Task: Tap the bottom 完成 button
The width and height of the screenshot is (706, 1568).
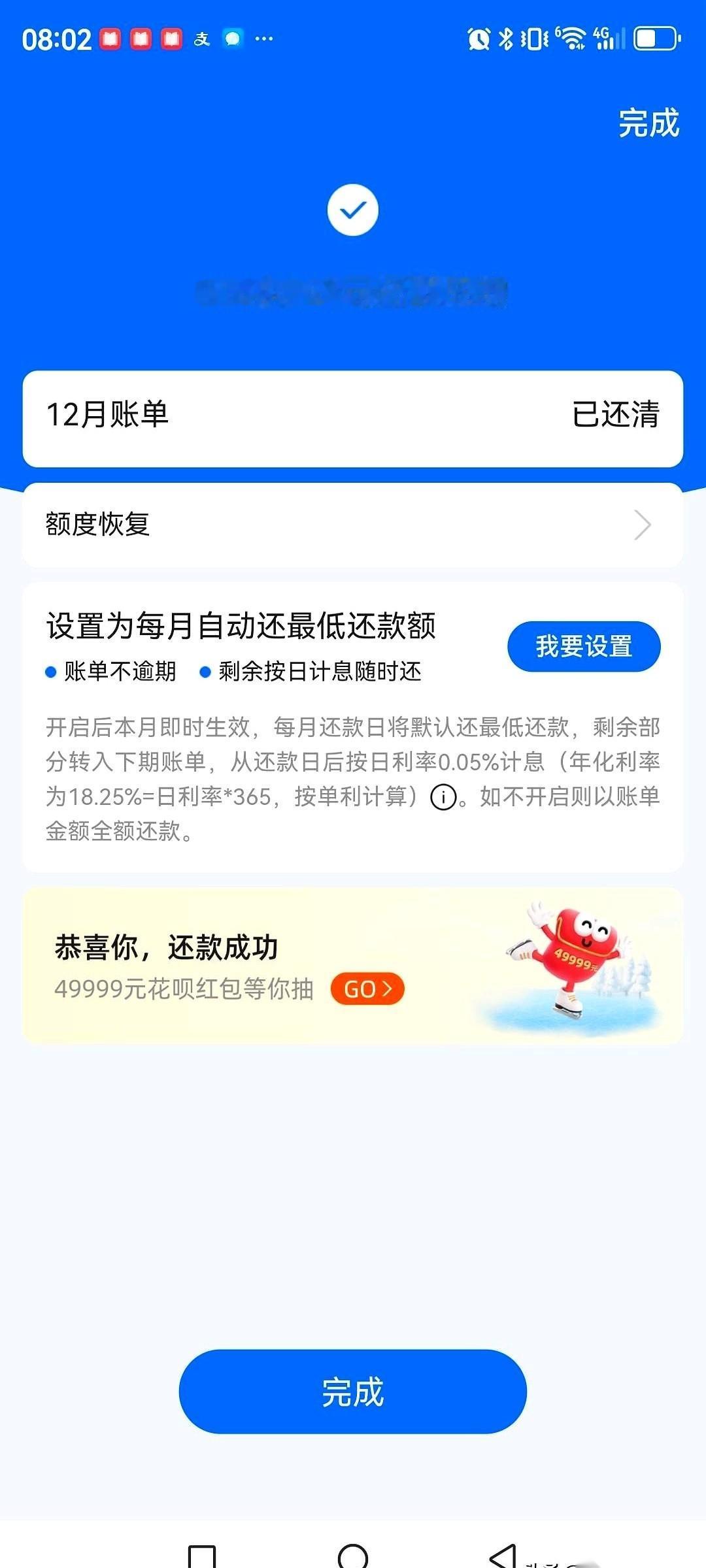Action: [x=353, y=1392]
